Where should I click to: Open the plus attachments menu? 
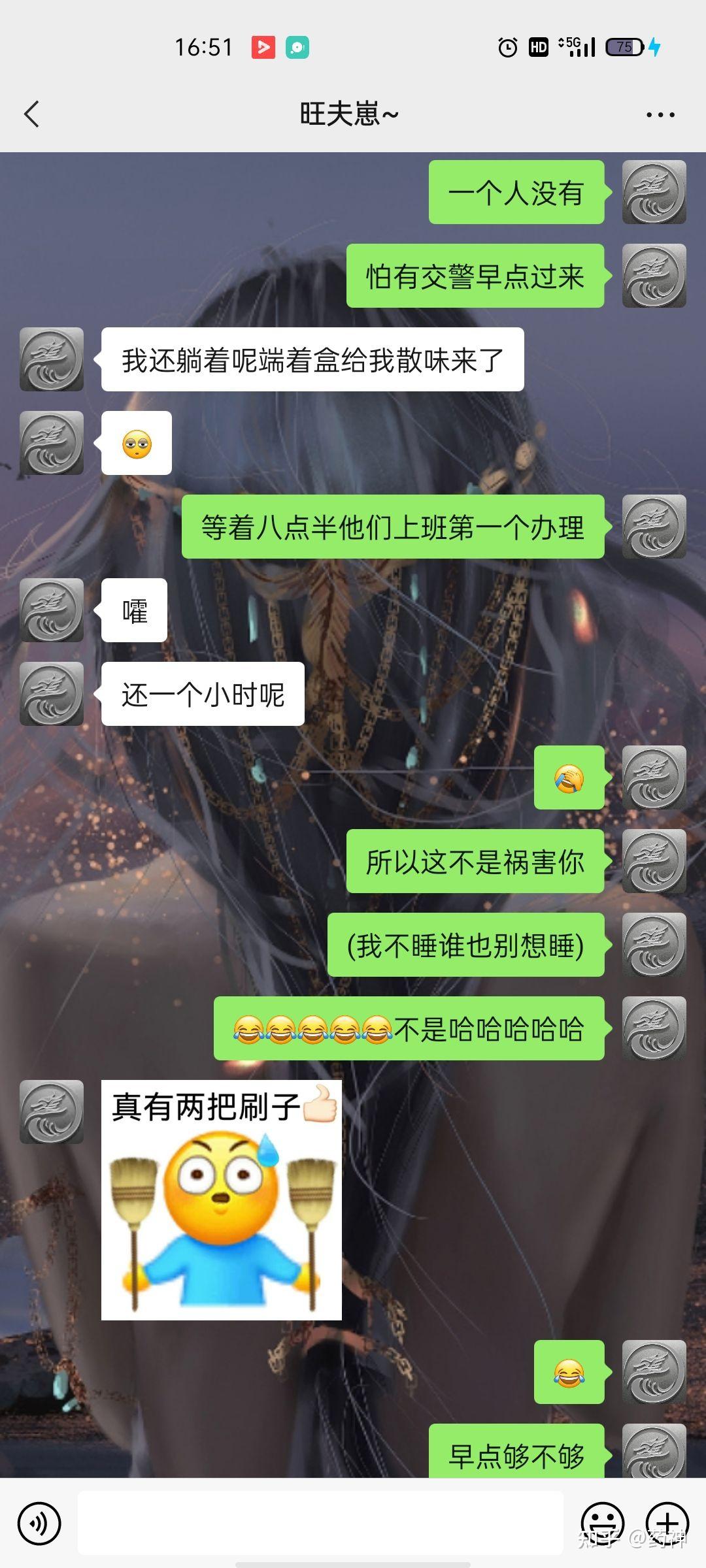pos(667,1522)
